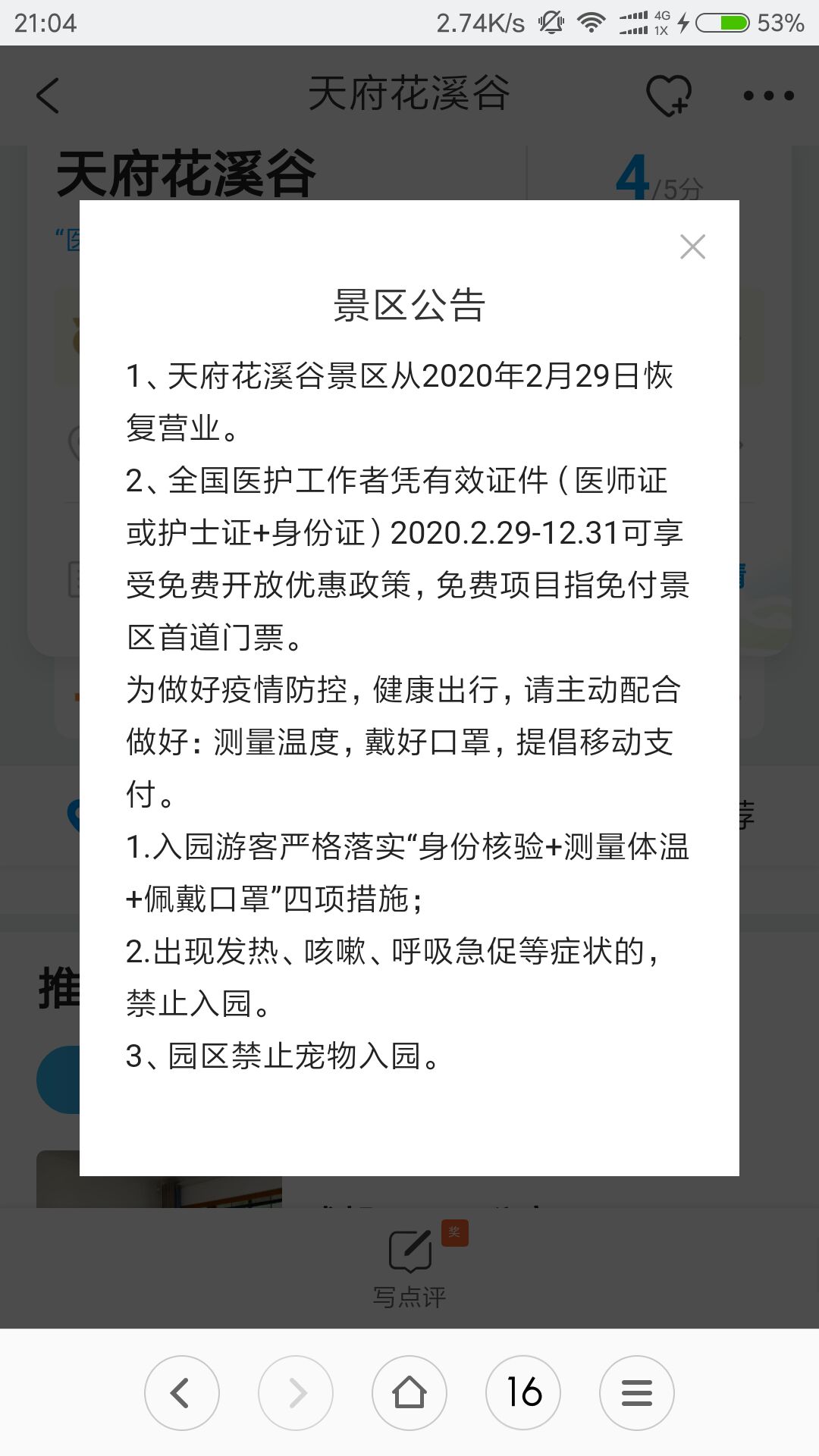
Task: Close the 景区公告 announcement dialog
Action: pos(692,246)
